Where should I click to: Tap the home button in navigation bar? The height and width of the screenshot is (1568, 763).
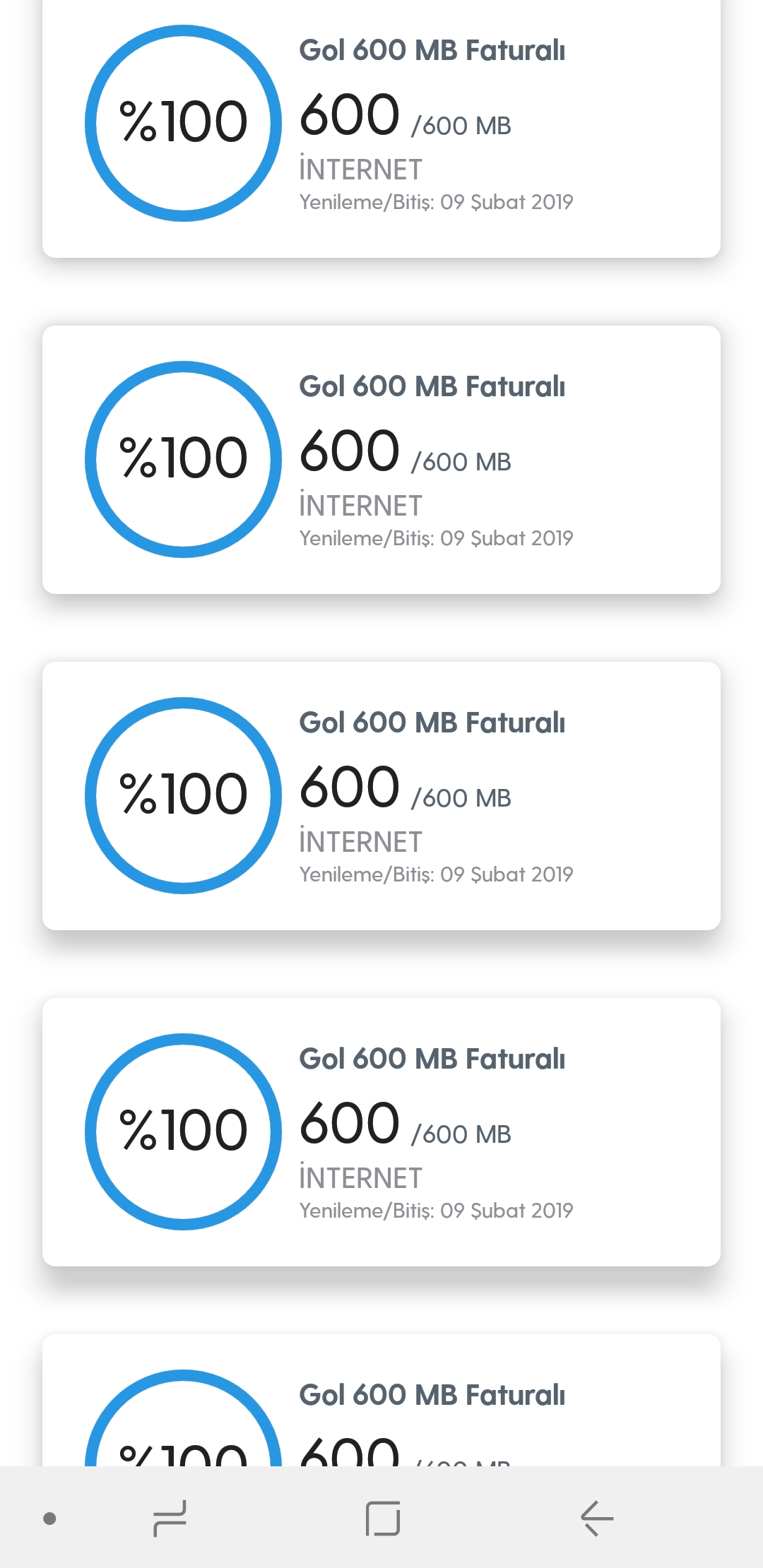tap(383, 1519)
